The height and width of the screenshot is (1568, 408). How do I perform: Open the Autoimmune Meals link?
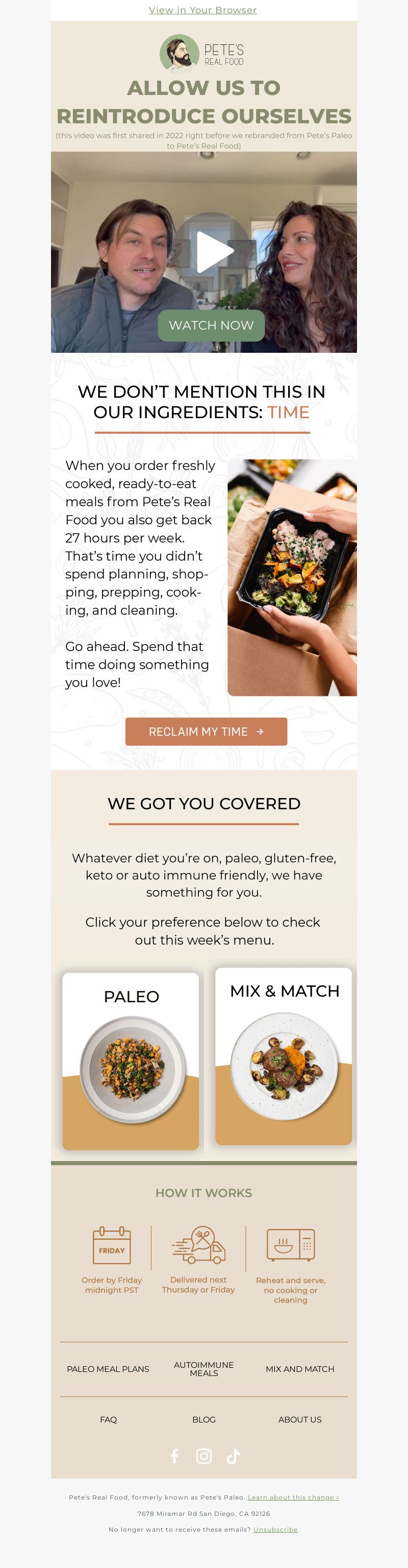click(203, 1368)
